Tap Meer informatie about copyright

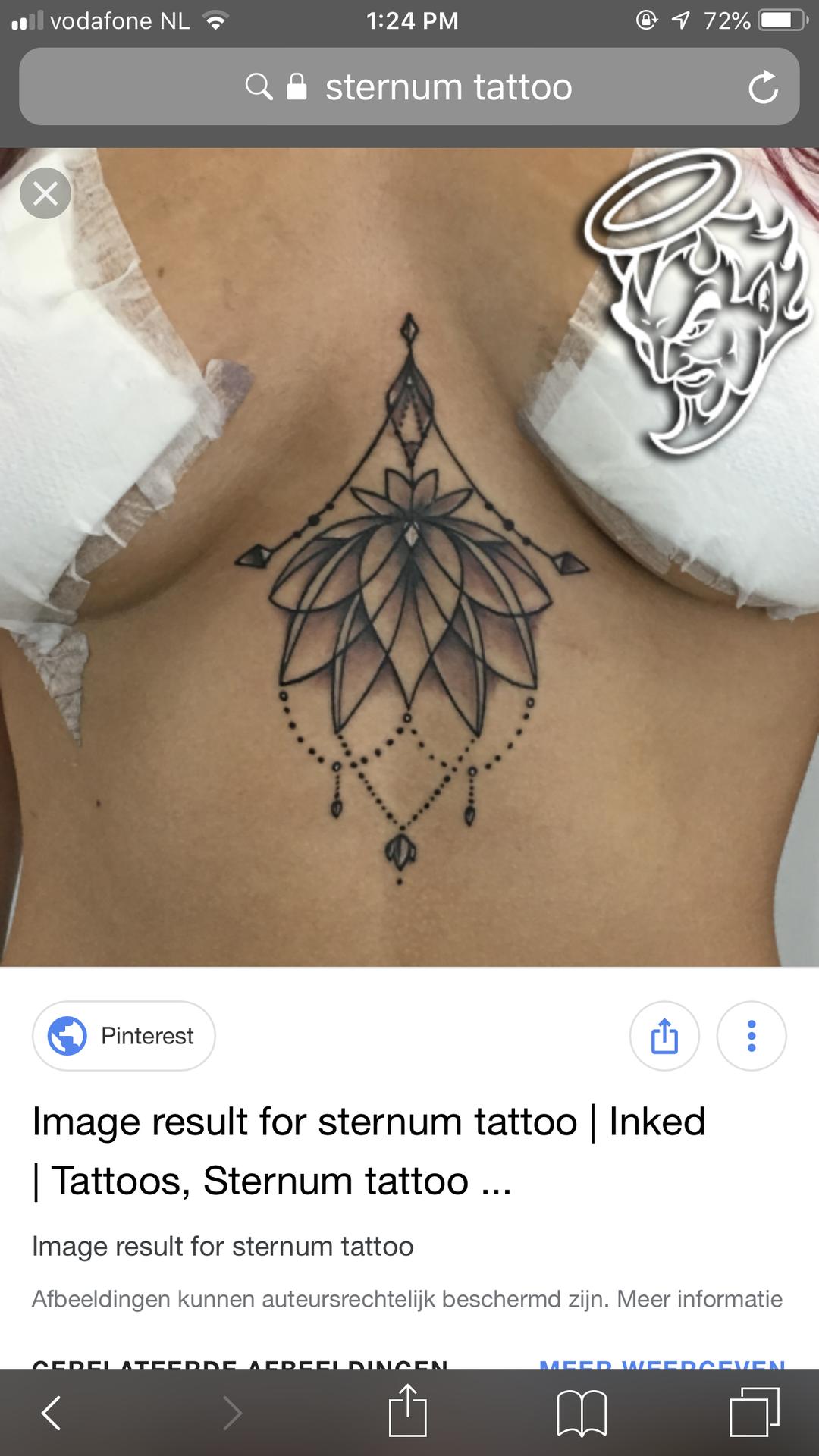699,1299
